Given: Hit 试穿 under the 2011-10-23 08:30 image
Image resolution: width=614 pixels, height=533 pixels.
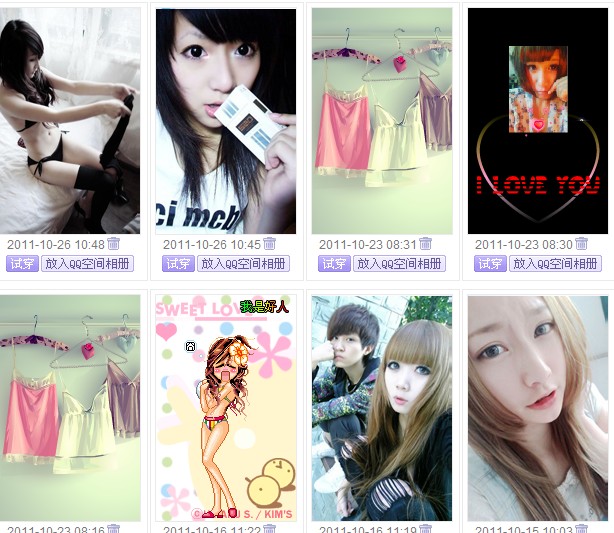Looking at the screenshot, I should (x=490, y=264).
